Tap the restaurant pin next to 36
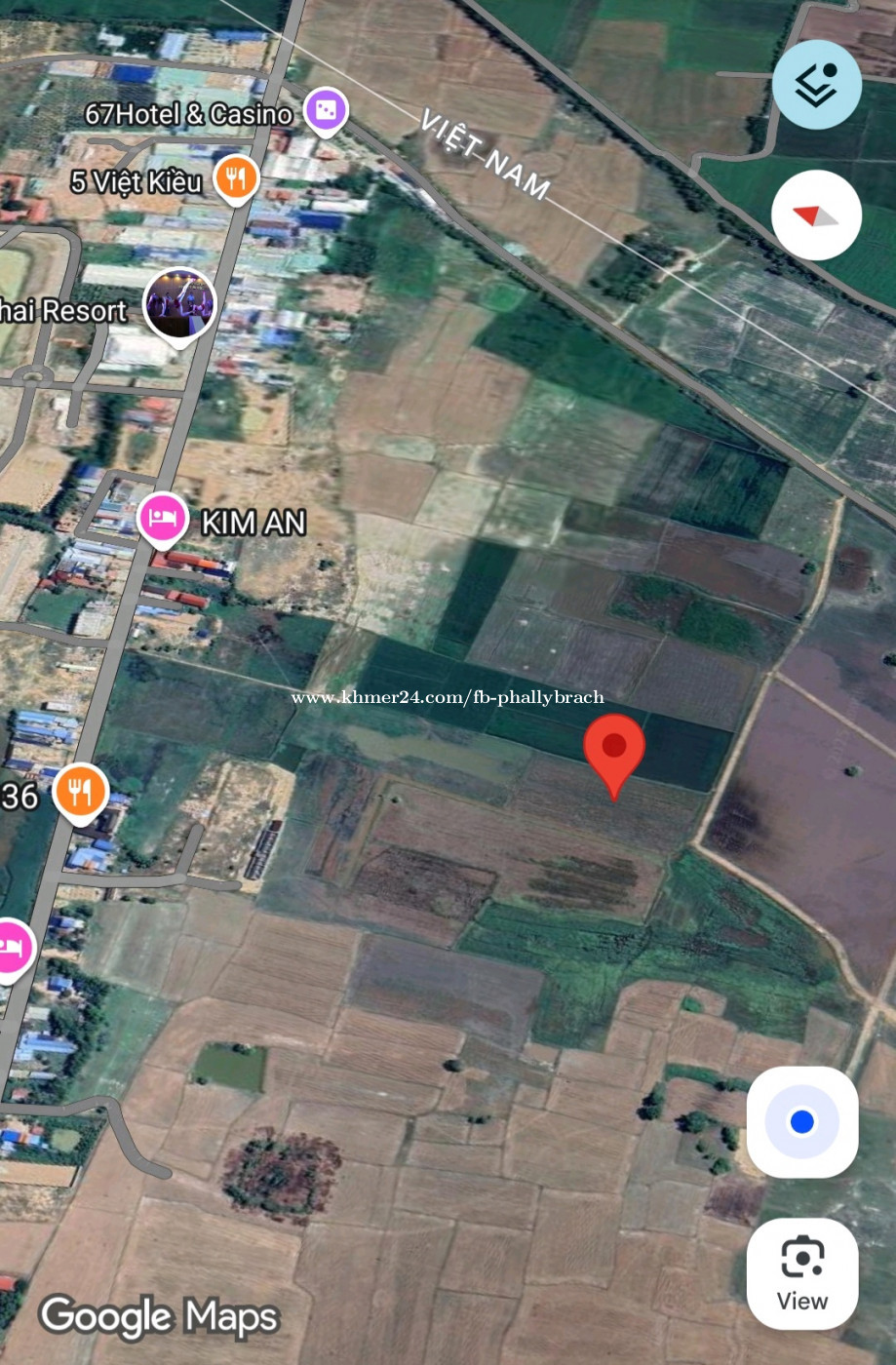This screenshot has width=896, height=1365. 81,792
